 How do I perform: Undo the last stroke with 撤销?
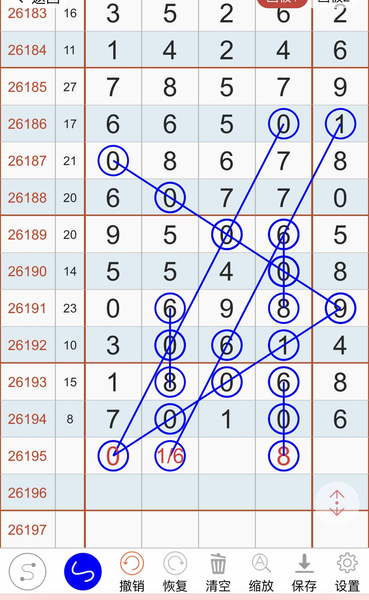point(132,572)
